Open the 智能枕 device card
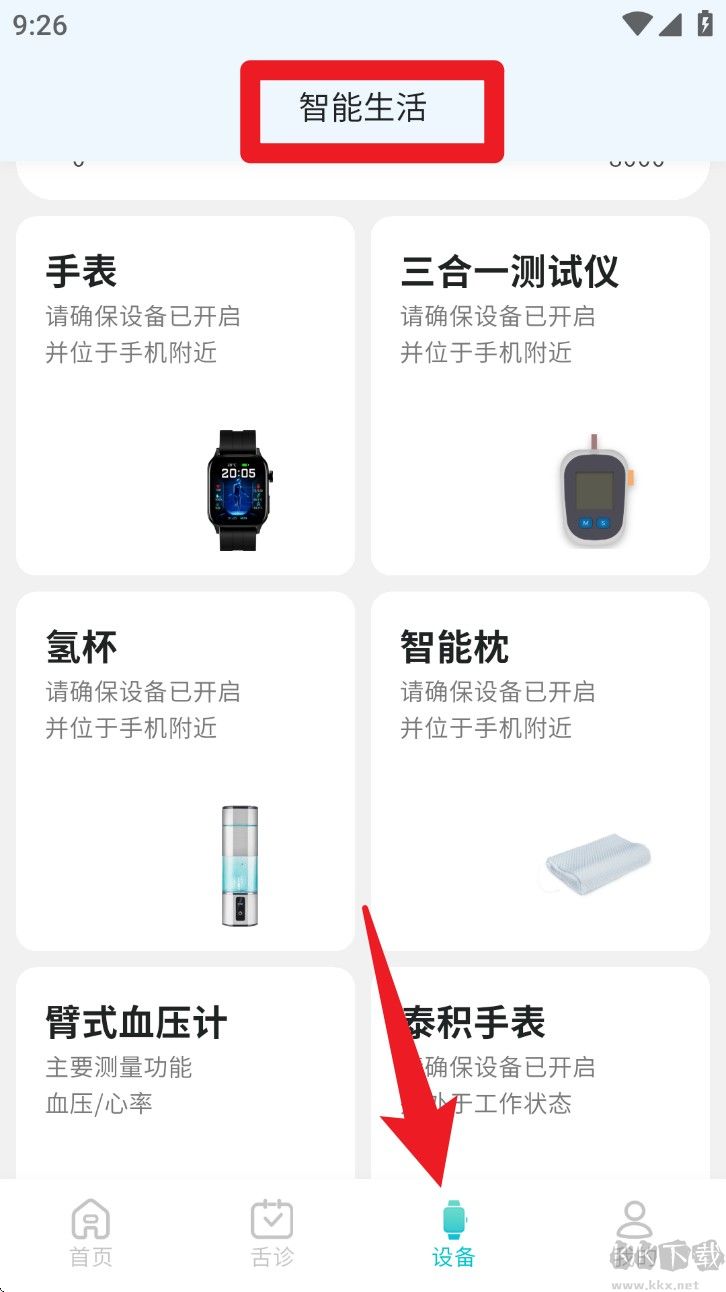This screenshot has width=726, height=1292. [540, 770]
